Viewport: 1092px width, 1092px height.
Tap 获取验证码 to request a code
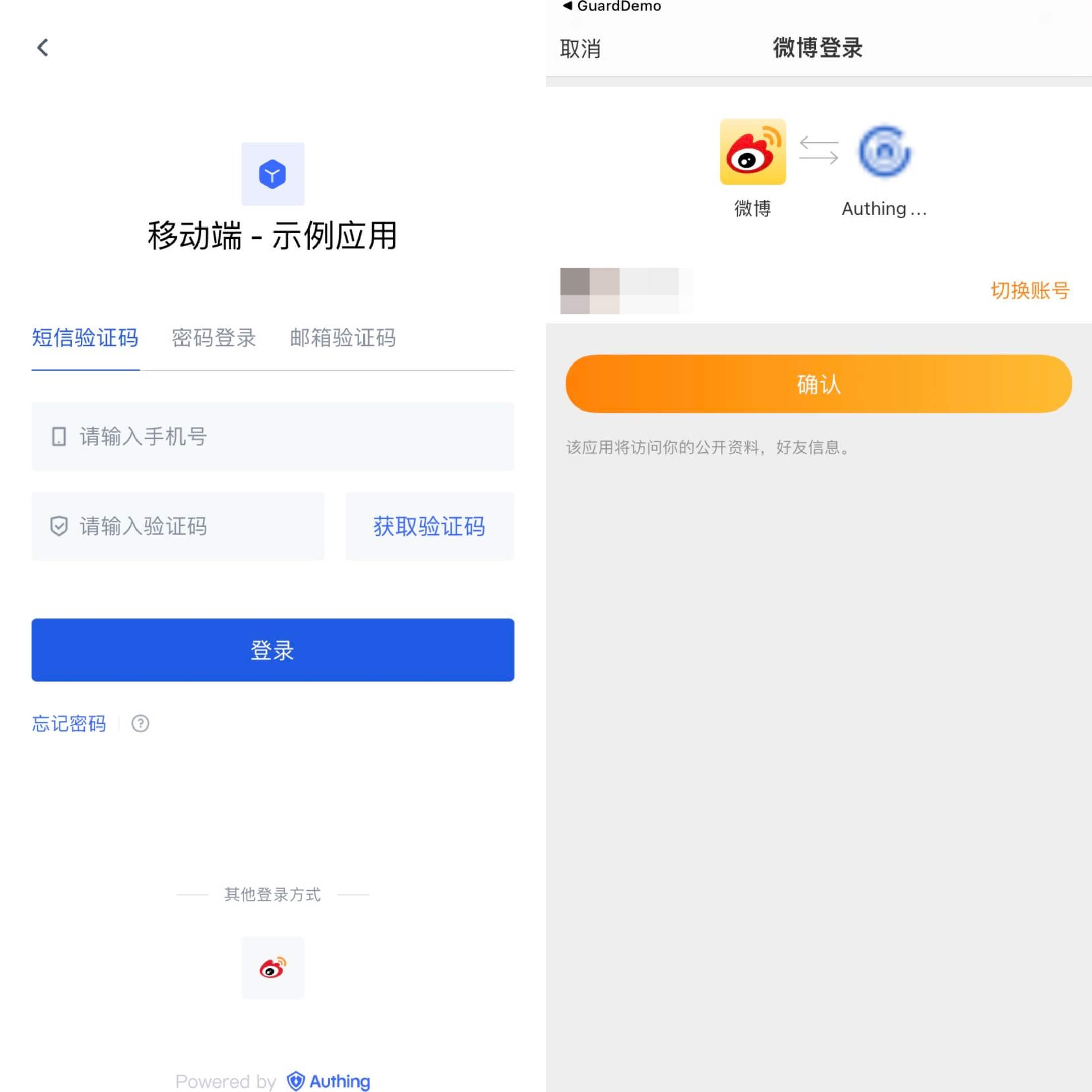tap(429, 526)
